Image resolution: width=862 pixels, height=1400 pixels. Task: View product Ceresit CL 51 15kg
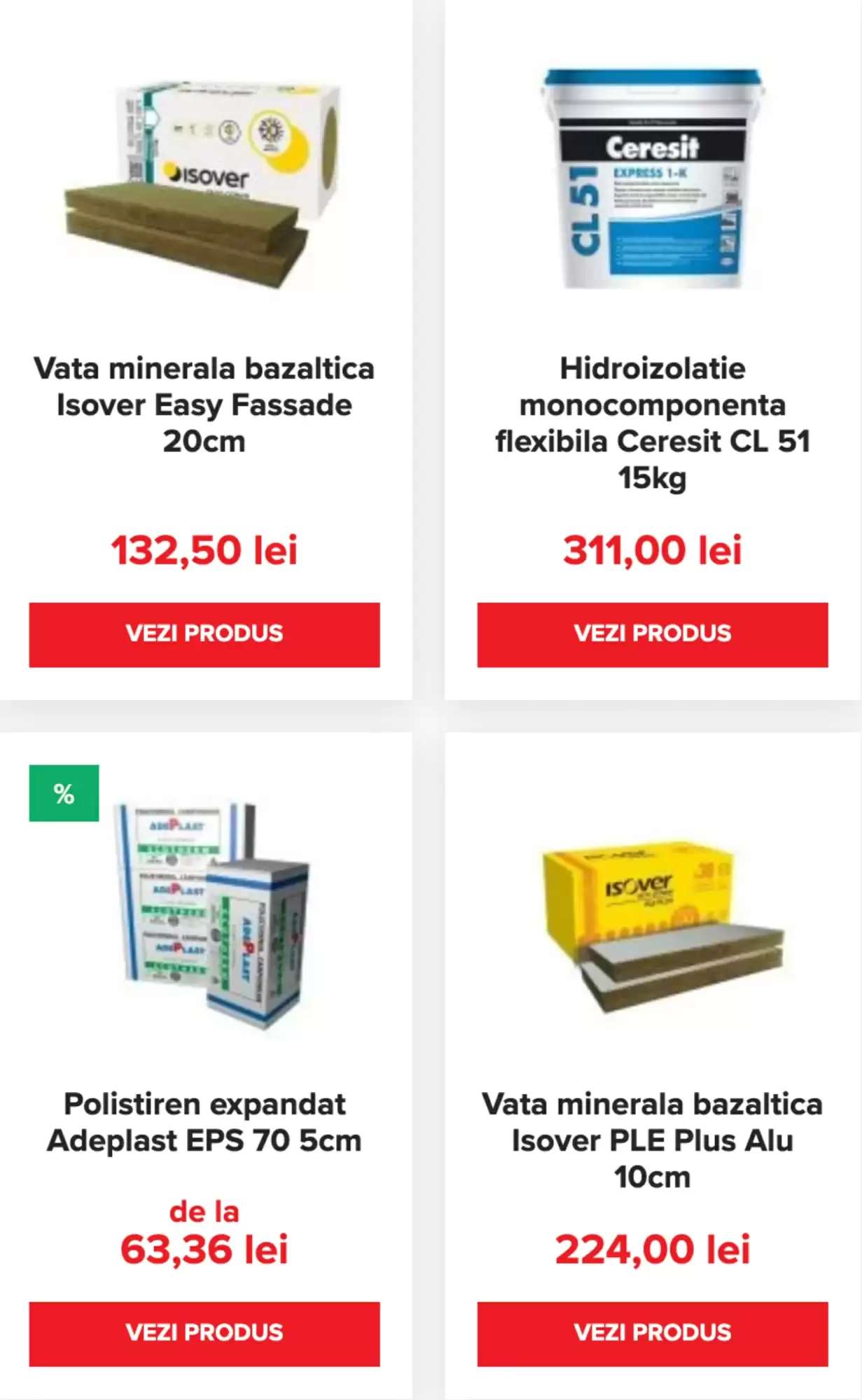pos(653,634)
